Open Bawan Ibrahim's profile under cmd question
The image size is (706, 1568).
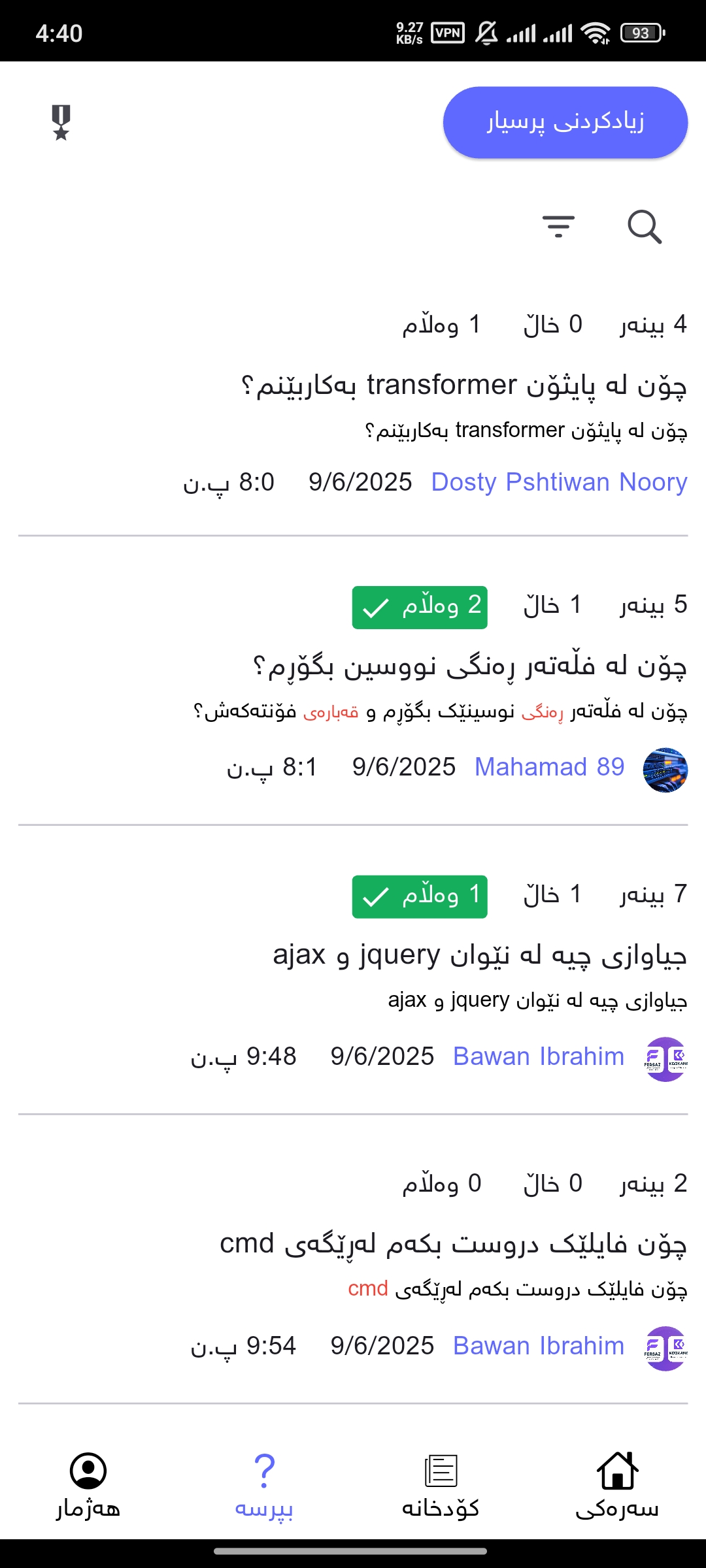539,1346
